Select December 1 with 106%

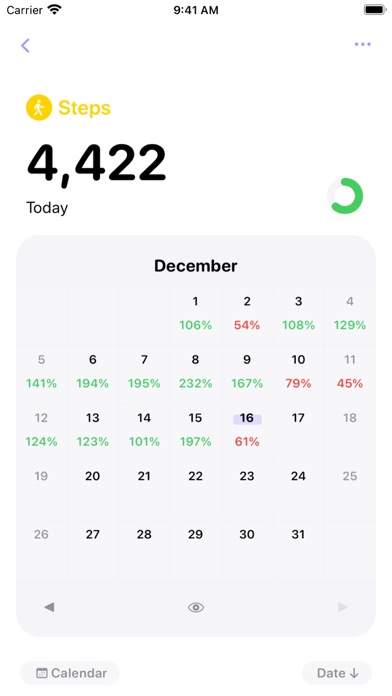coord(195,313)
